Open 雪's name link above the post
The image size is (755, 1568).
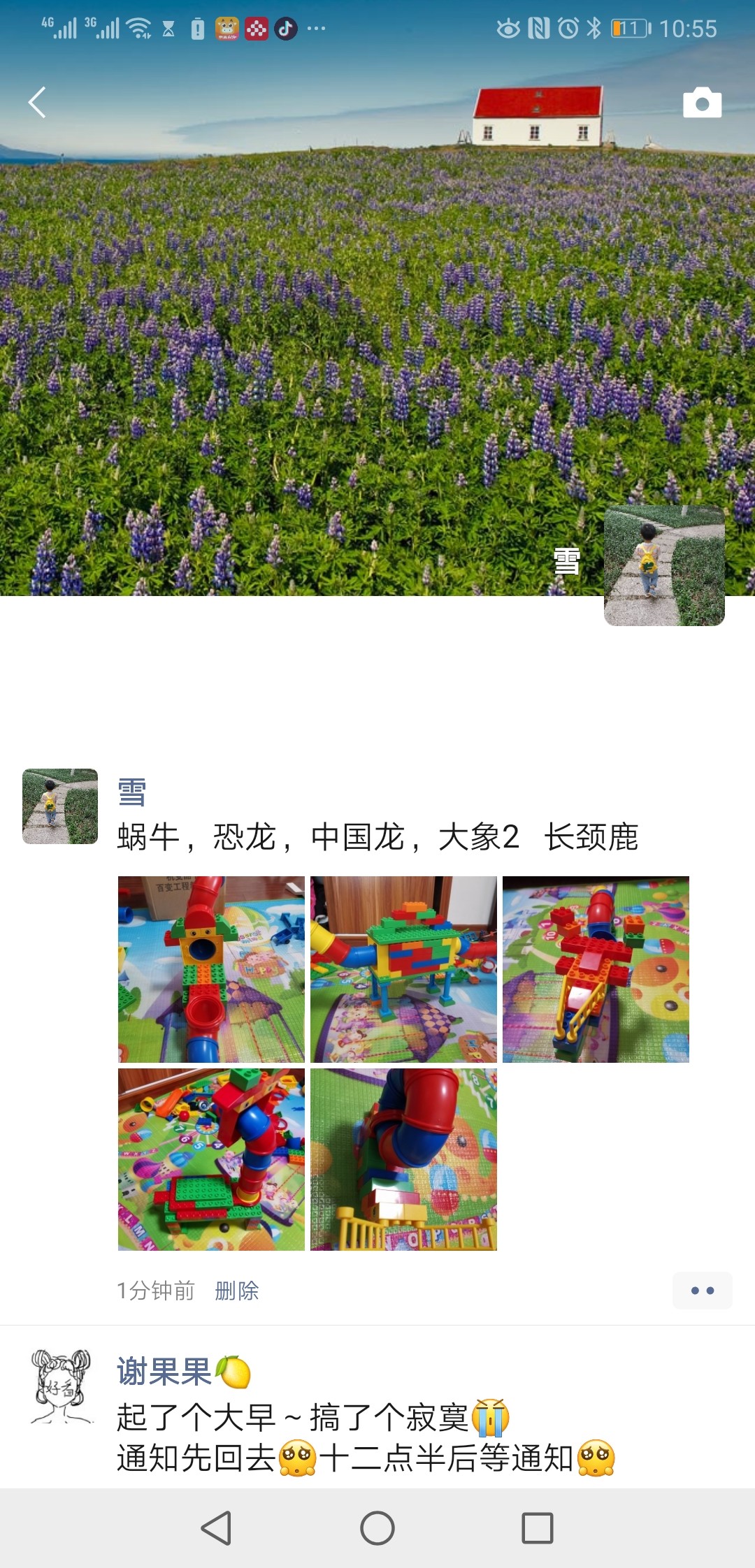click(x=132, y=792)
